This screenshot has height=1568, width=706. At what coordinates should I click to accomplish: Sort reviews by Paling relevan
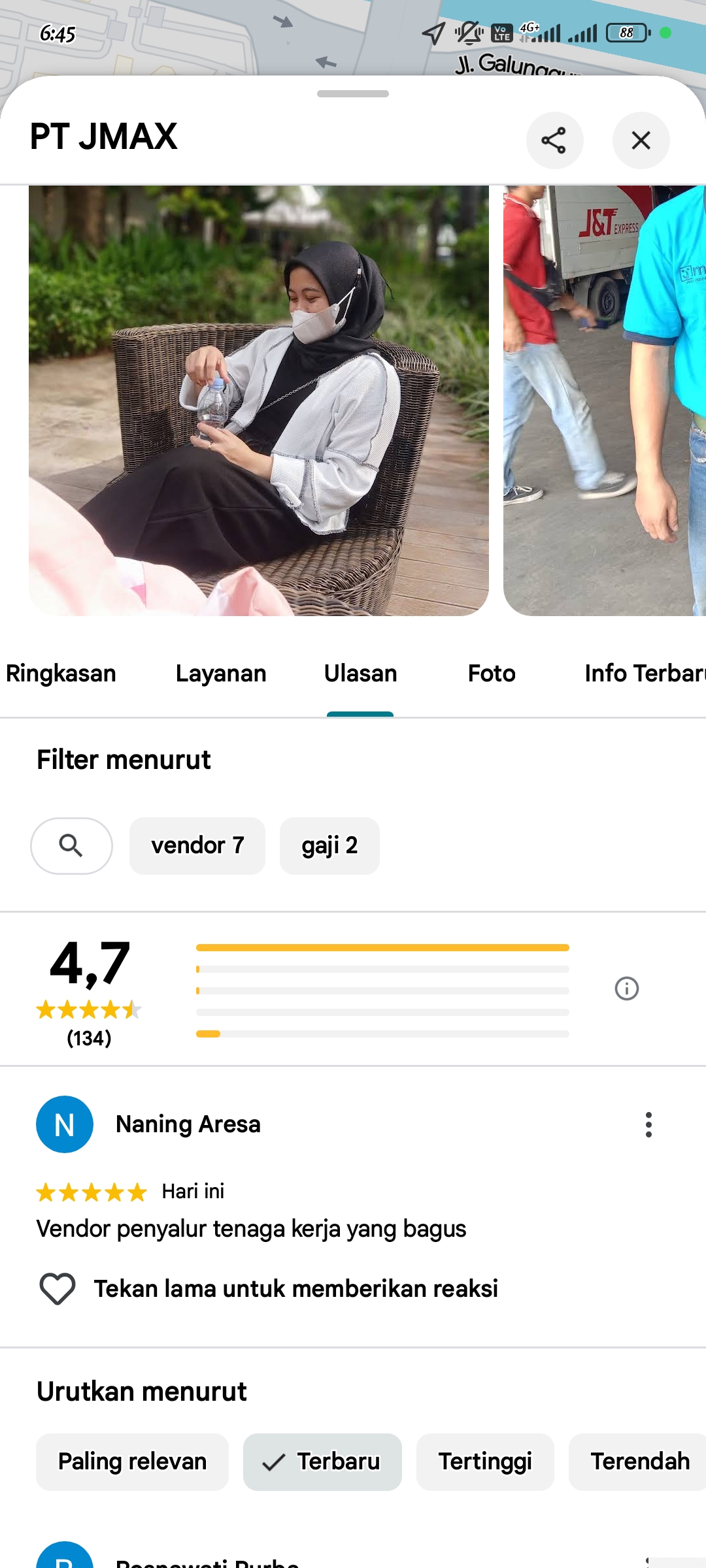point(132,1462)
